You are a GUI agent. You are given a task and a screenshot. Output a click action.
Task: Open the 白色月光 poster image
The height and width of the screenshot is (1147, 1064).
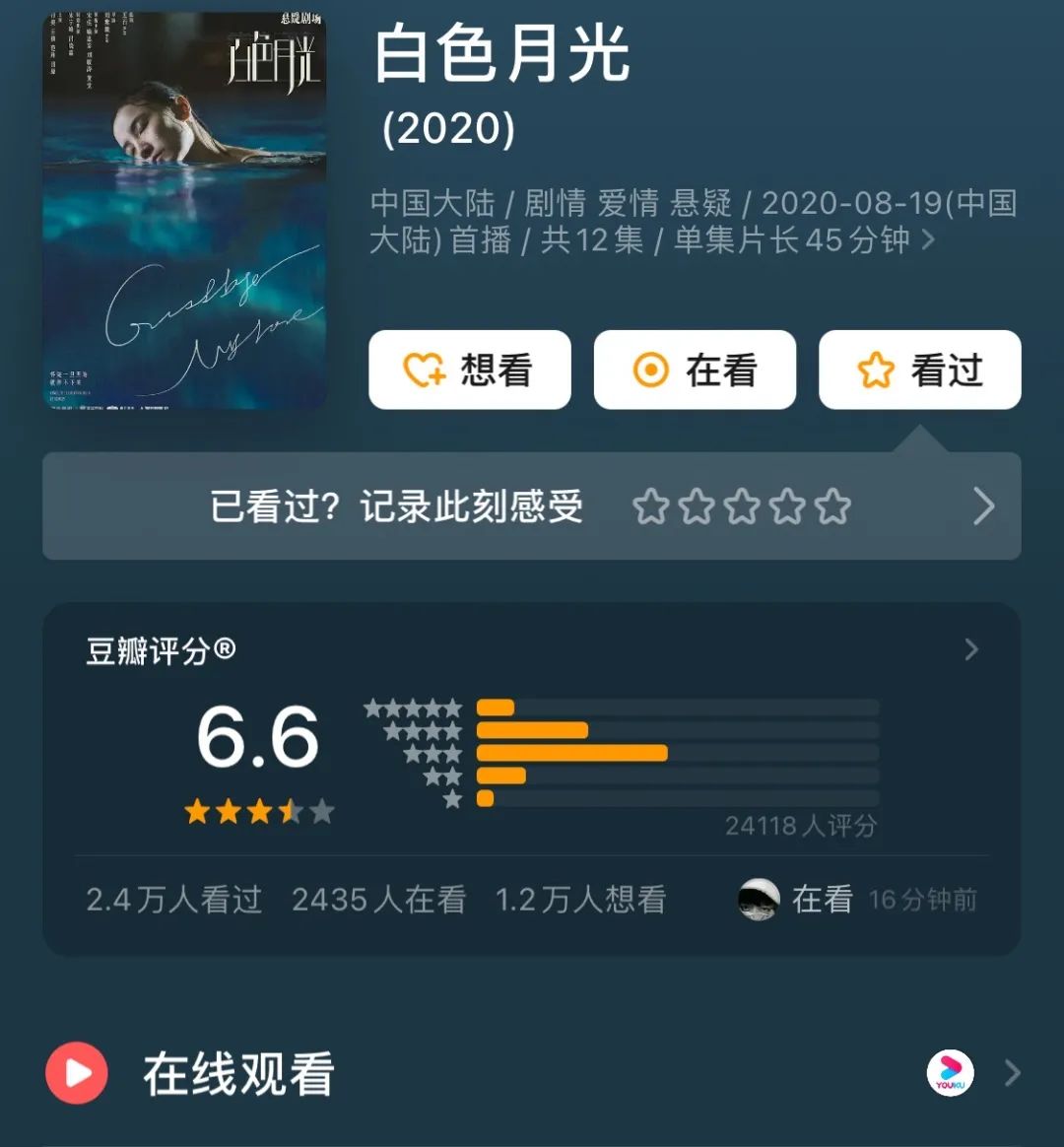pos(184,210)
